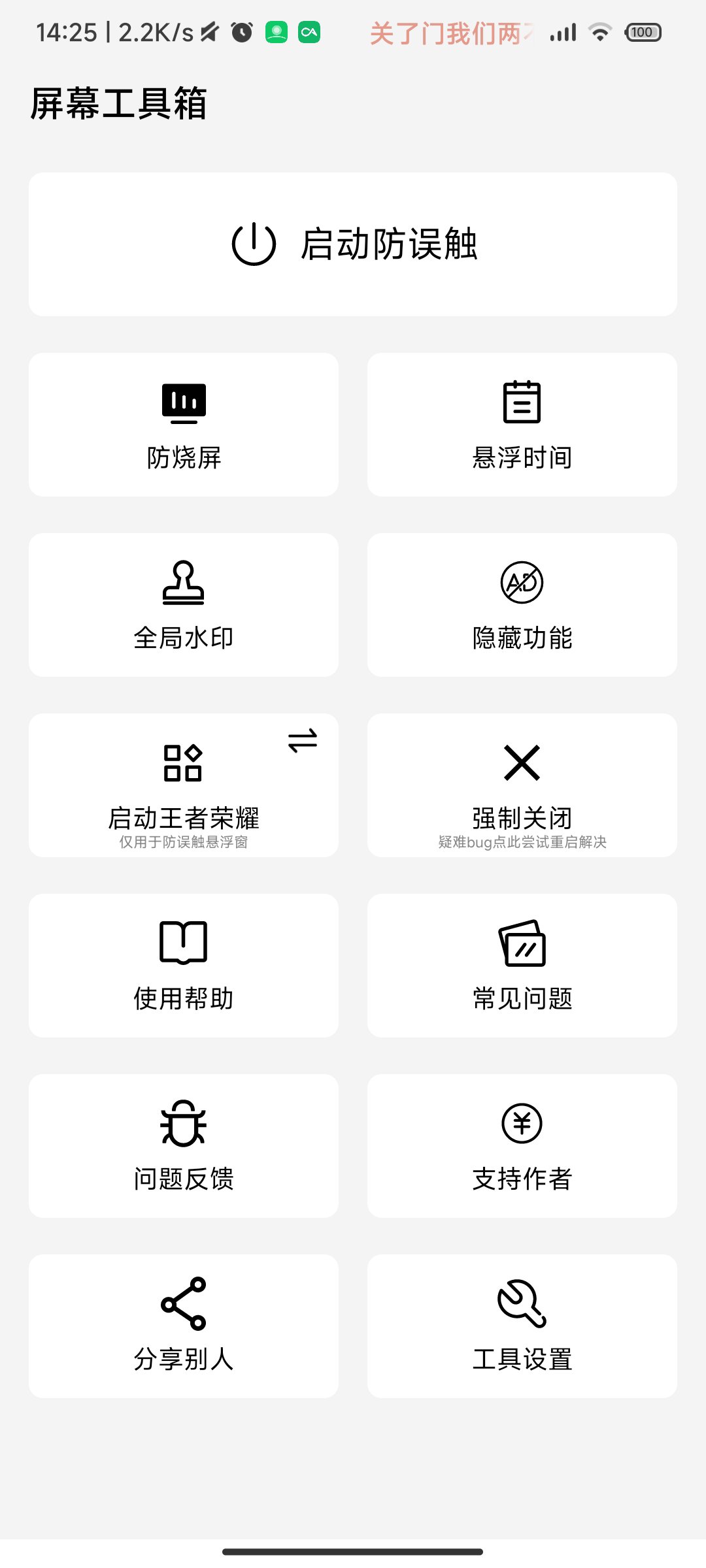The height and width of the screenshot is (1568, 706).
Task: View 常见问题 FAQ
Action: [x=522, y=966]
